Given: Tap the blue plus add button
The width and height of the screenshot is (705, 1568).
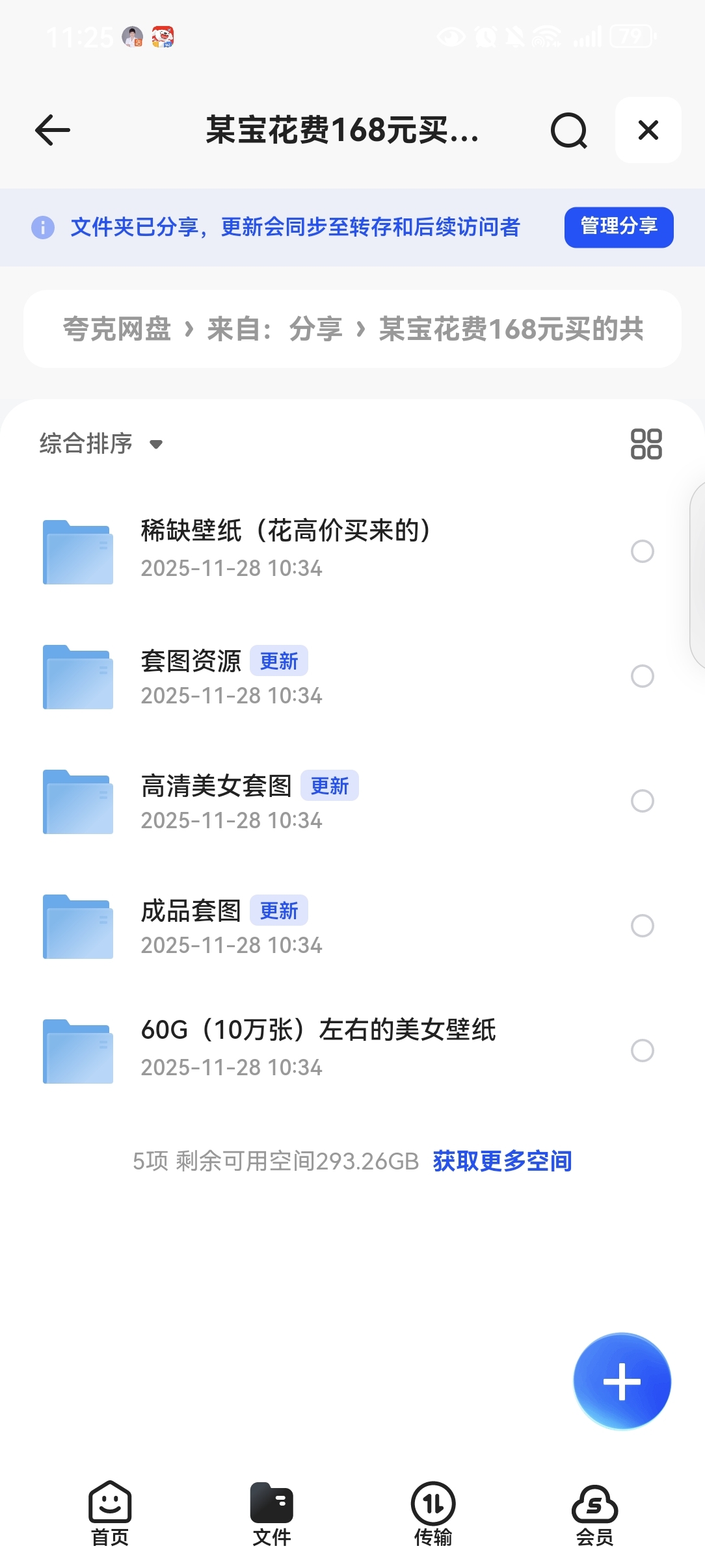Looking at the screenshot, I should coord(622,1381).
